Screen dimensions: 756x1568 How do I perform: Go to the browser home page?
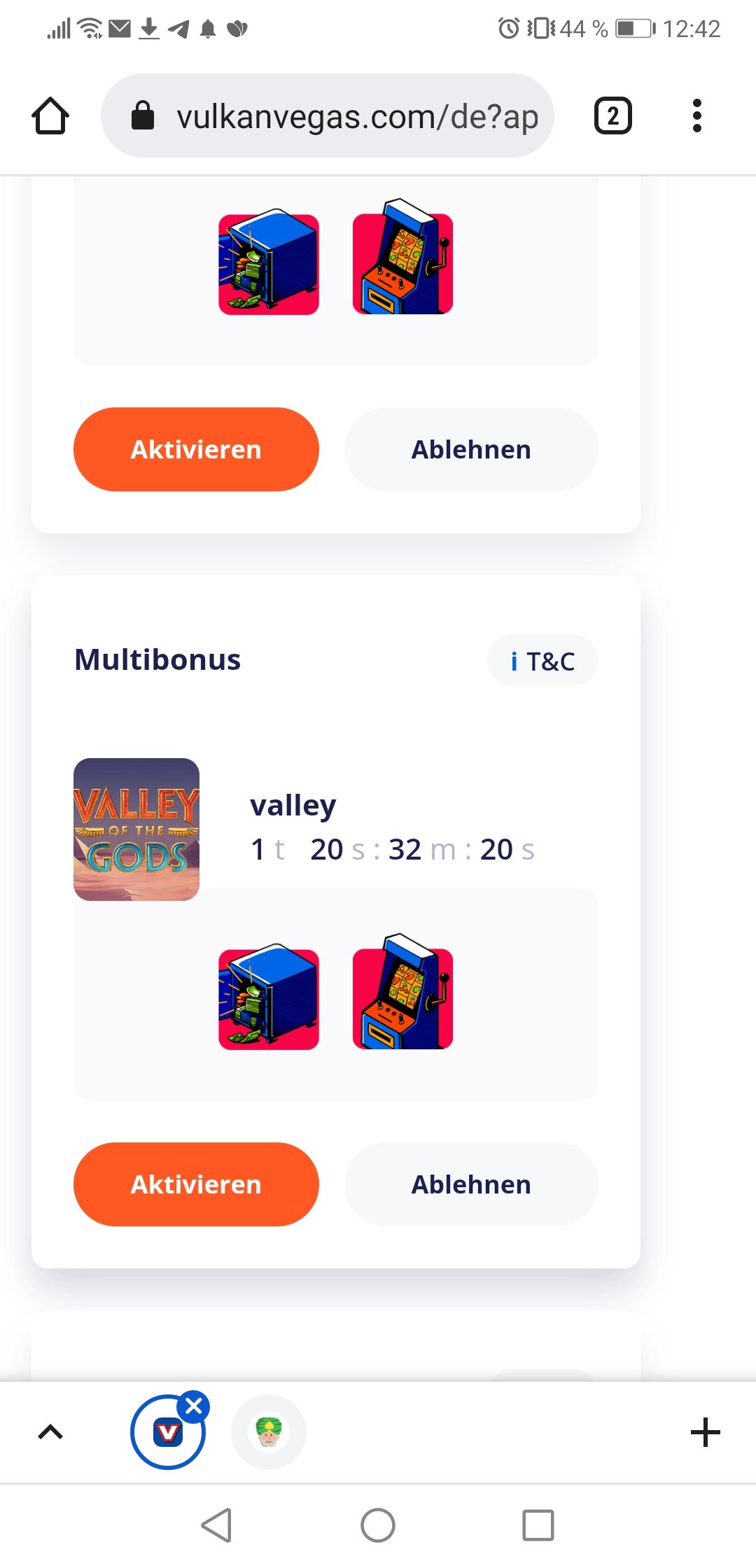pos(50,115)
